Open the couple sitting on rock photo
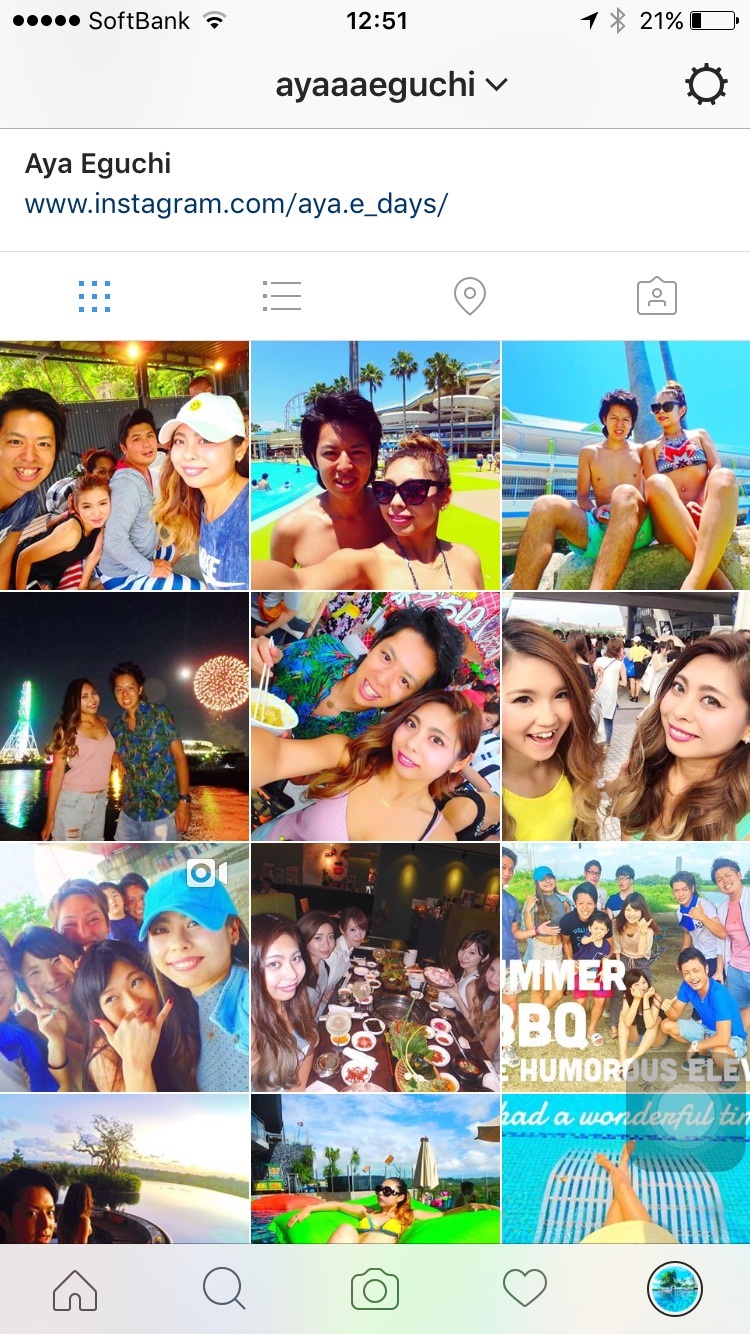This screenshot has height=1334, width=750. (x=626, y=465)
